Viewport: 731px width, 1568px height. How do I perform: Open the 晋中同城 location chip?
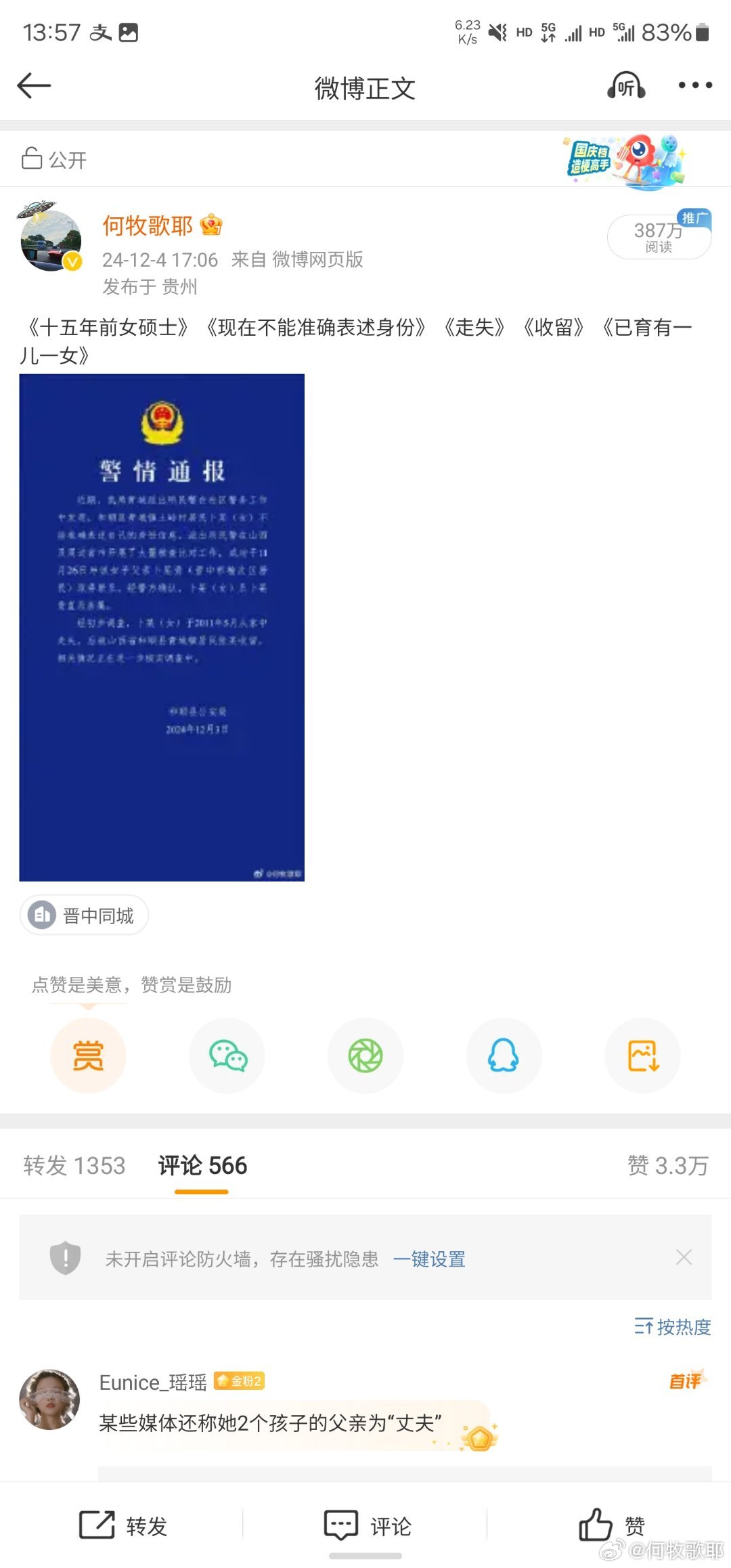(84, 915)
